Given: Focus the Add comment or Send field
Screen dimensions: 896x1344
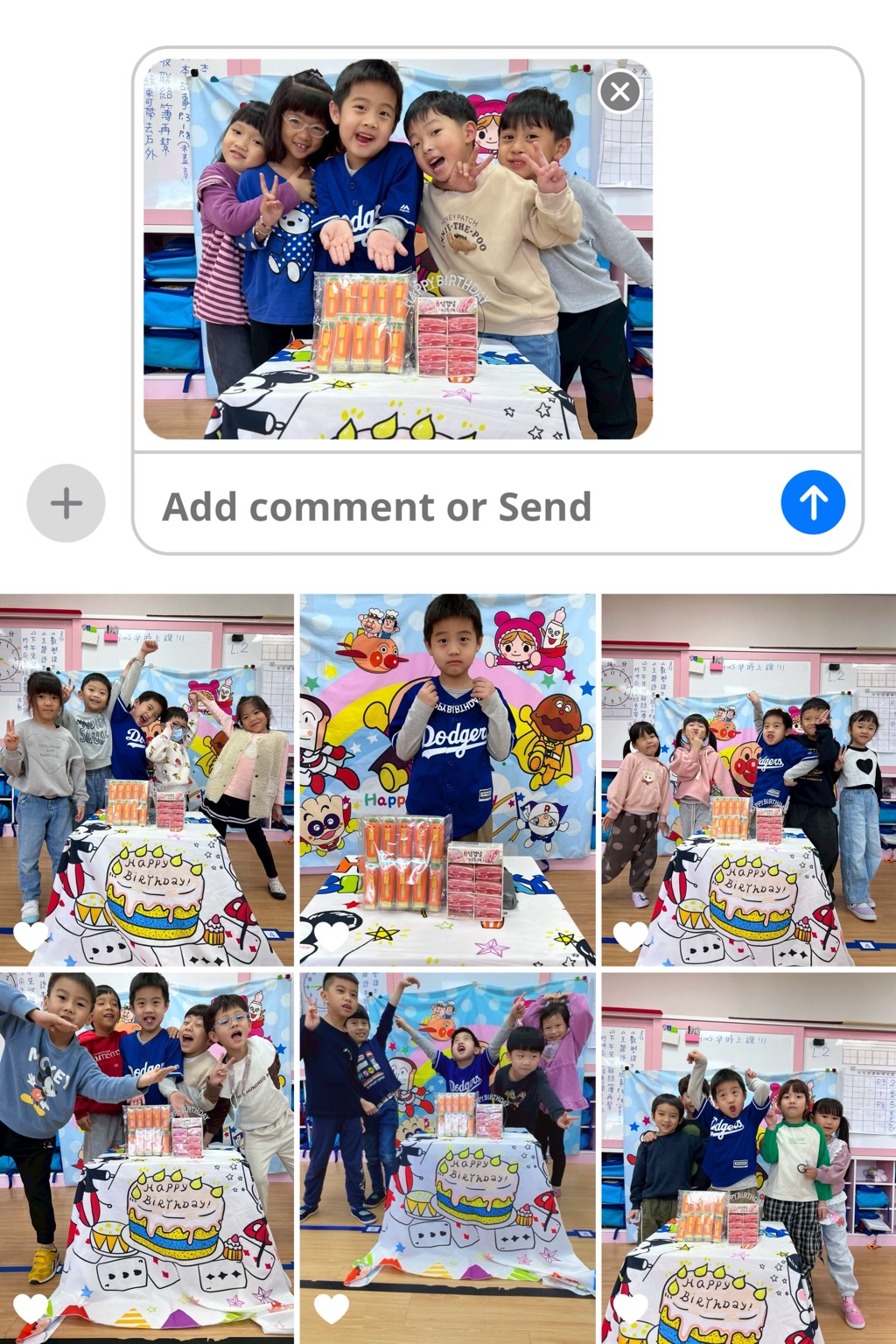Looking at the screenshot, I should pos(455,507).
